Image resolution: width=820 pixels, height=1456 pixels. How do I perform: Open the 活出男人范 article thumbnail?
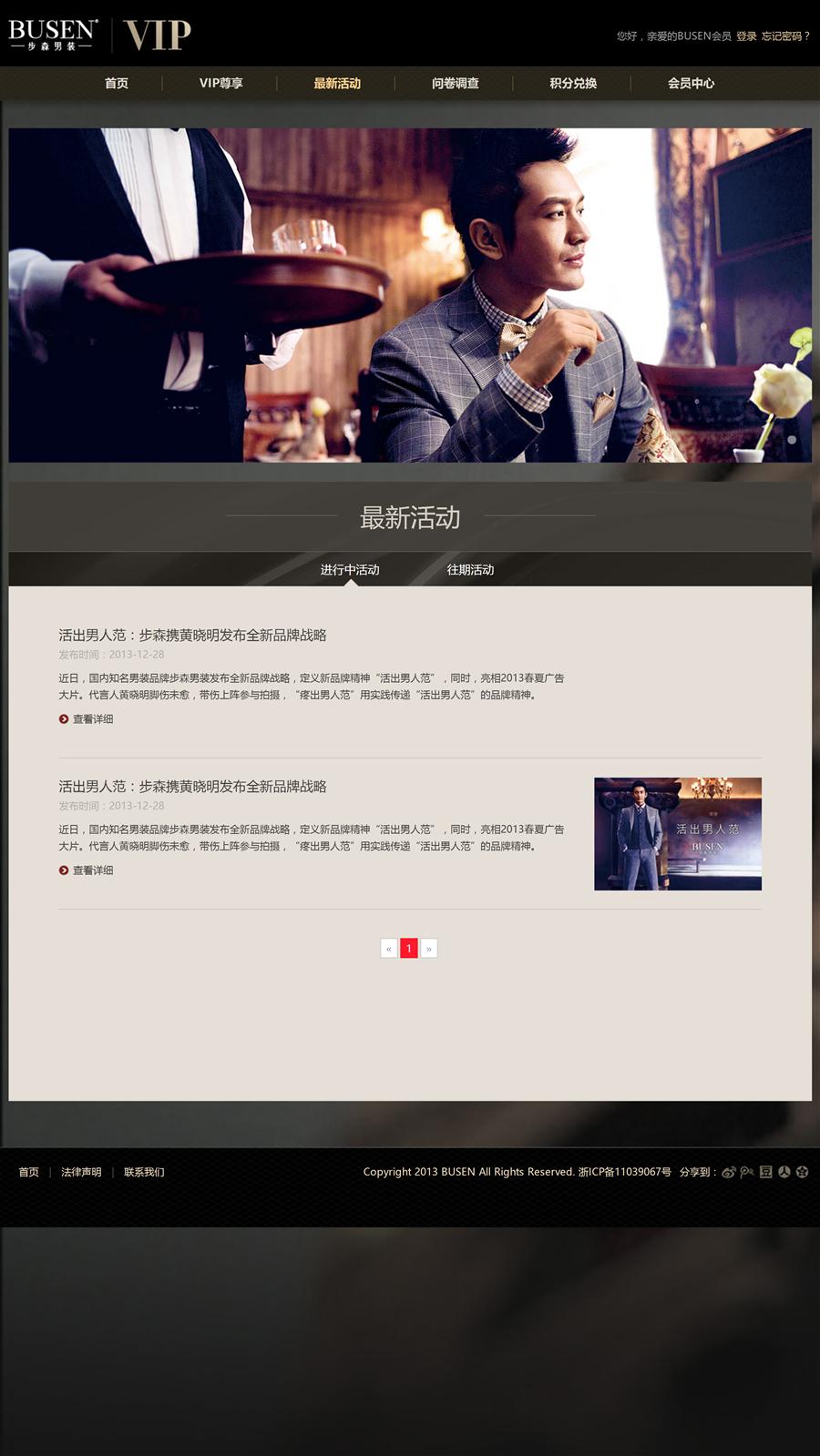coord(677,833)
